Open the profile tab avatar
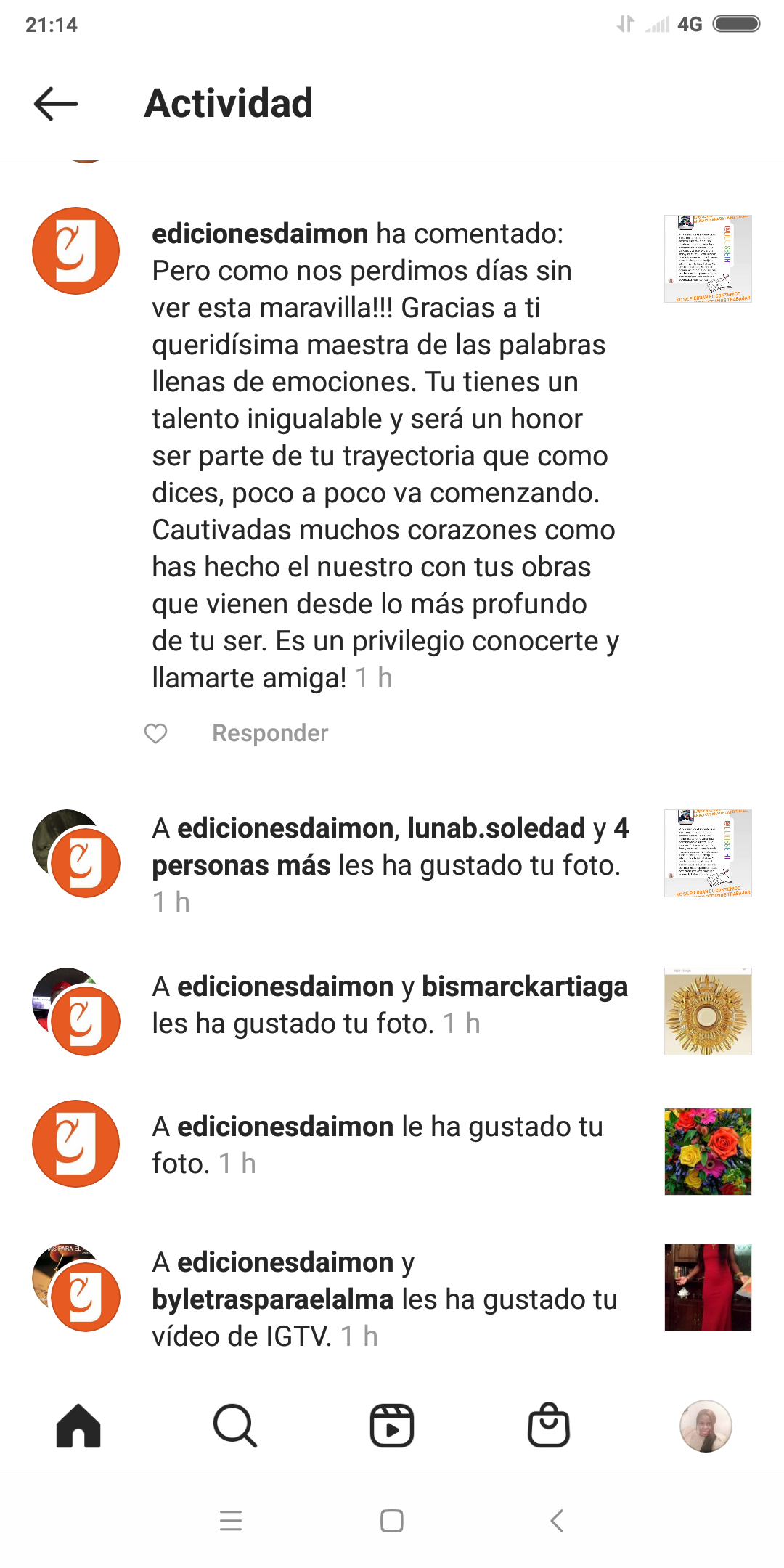Image resolution: width=784 pixels, height=1568 pixels. (x=706, y=1426)
